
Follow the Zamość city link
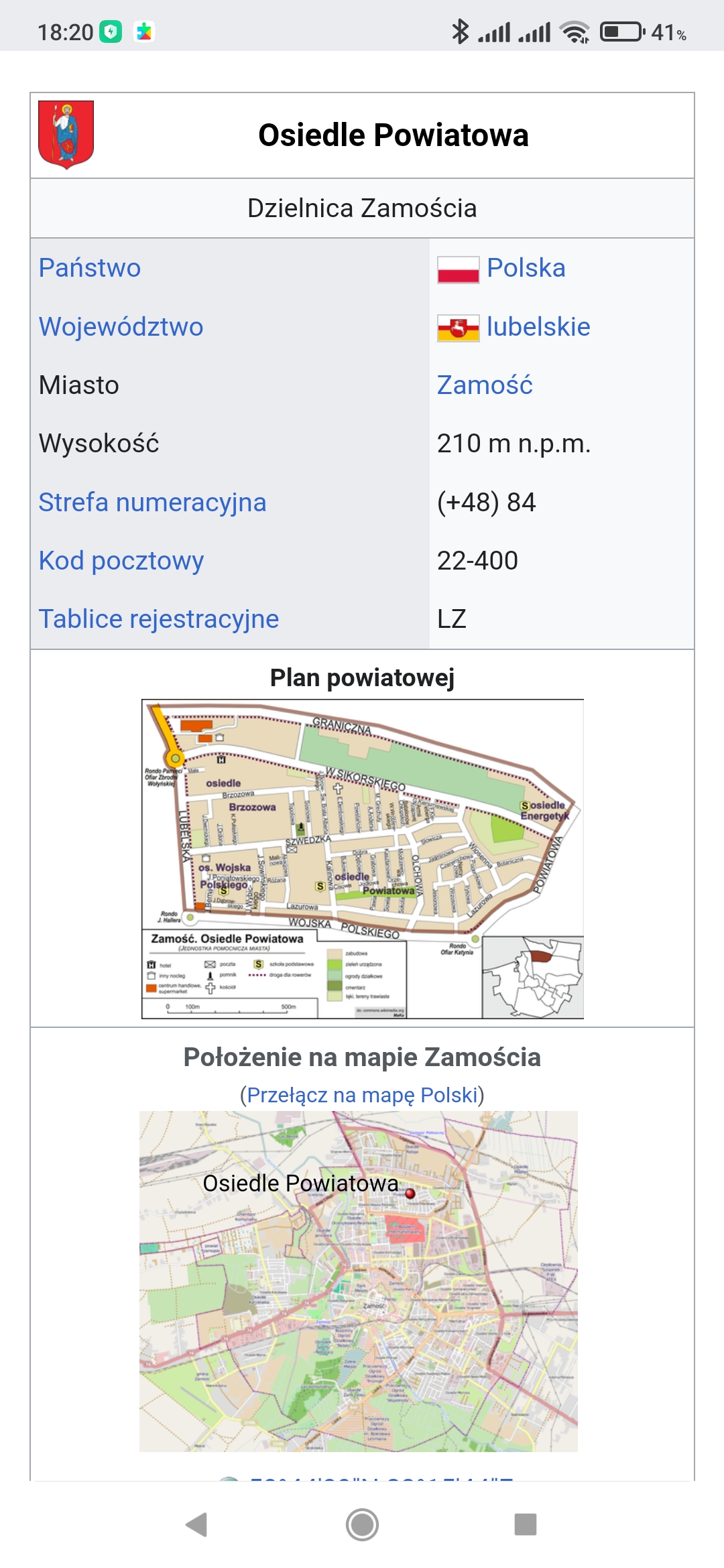pos(485,385)
